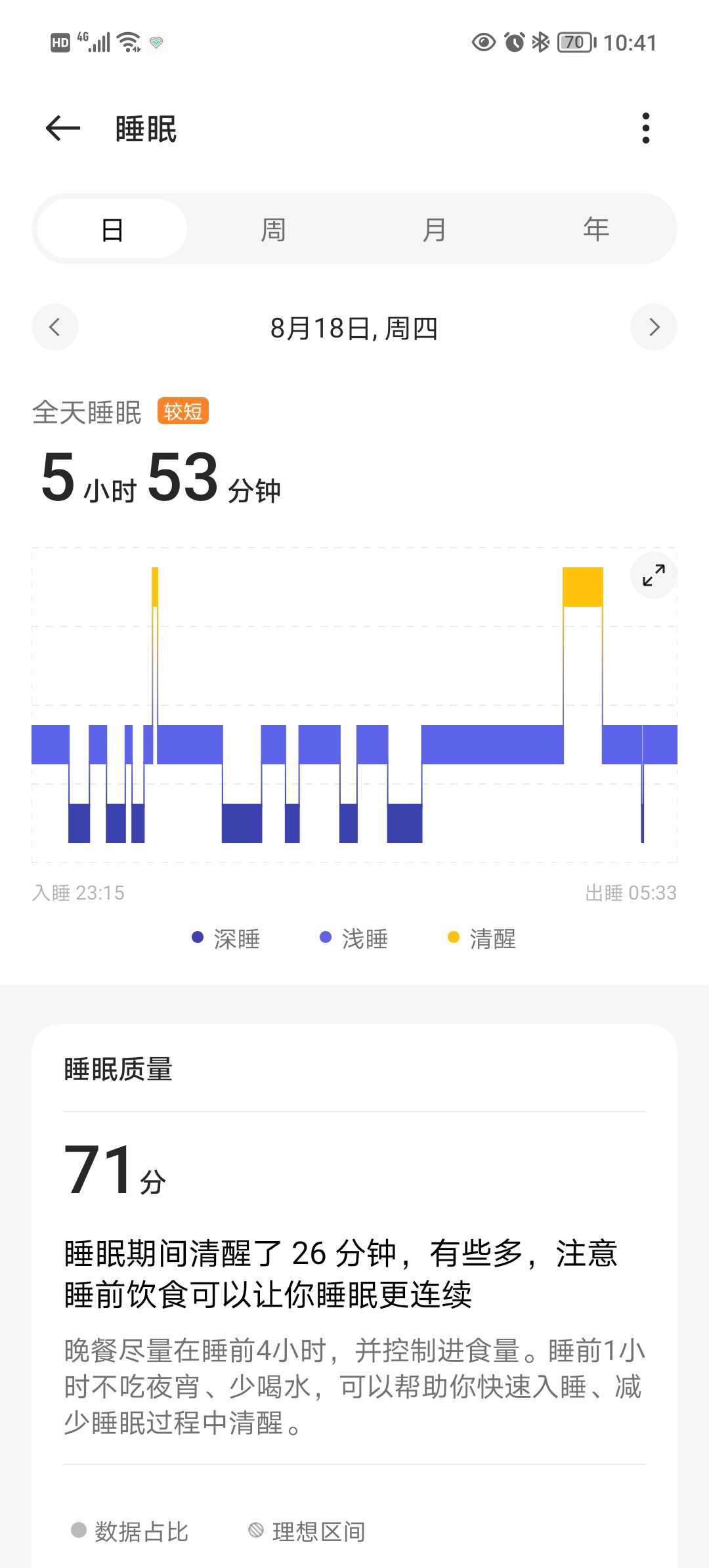Screen dimensions: 709x1568
Task: Go back from the 睡眠 page
Action: click(63, 128)
